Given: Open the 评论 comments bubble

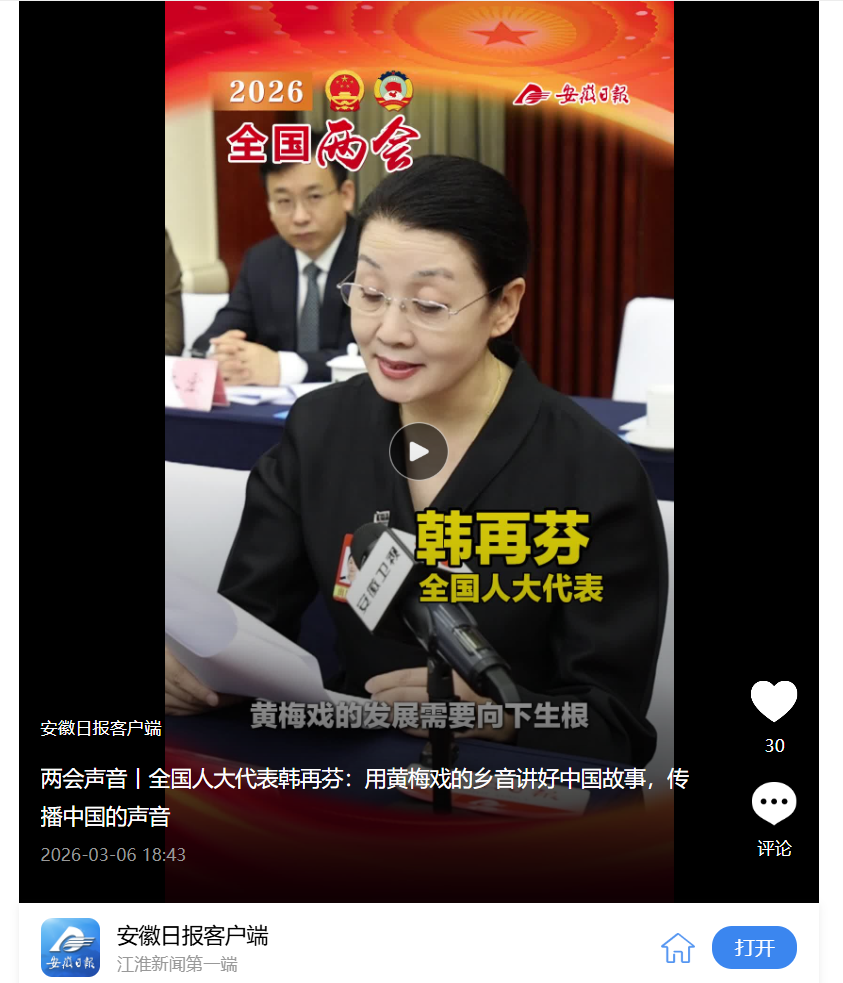Looking at the screenshot, I should 773,805.
